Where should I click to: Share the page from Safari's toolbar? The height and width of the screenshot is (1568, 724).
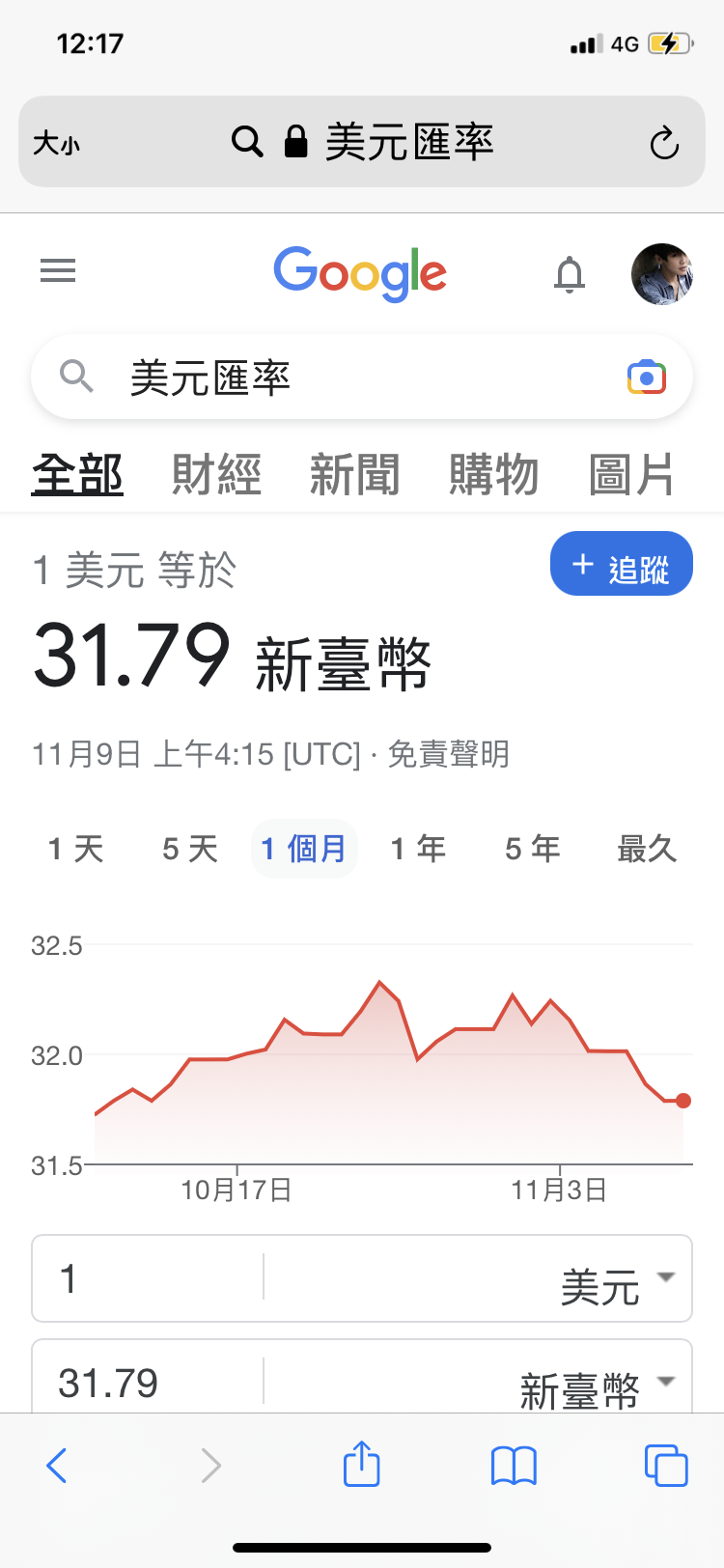coord(362,1464)
